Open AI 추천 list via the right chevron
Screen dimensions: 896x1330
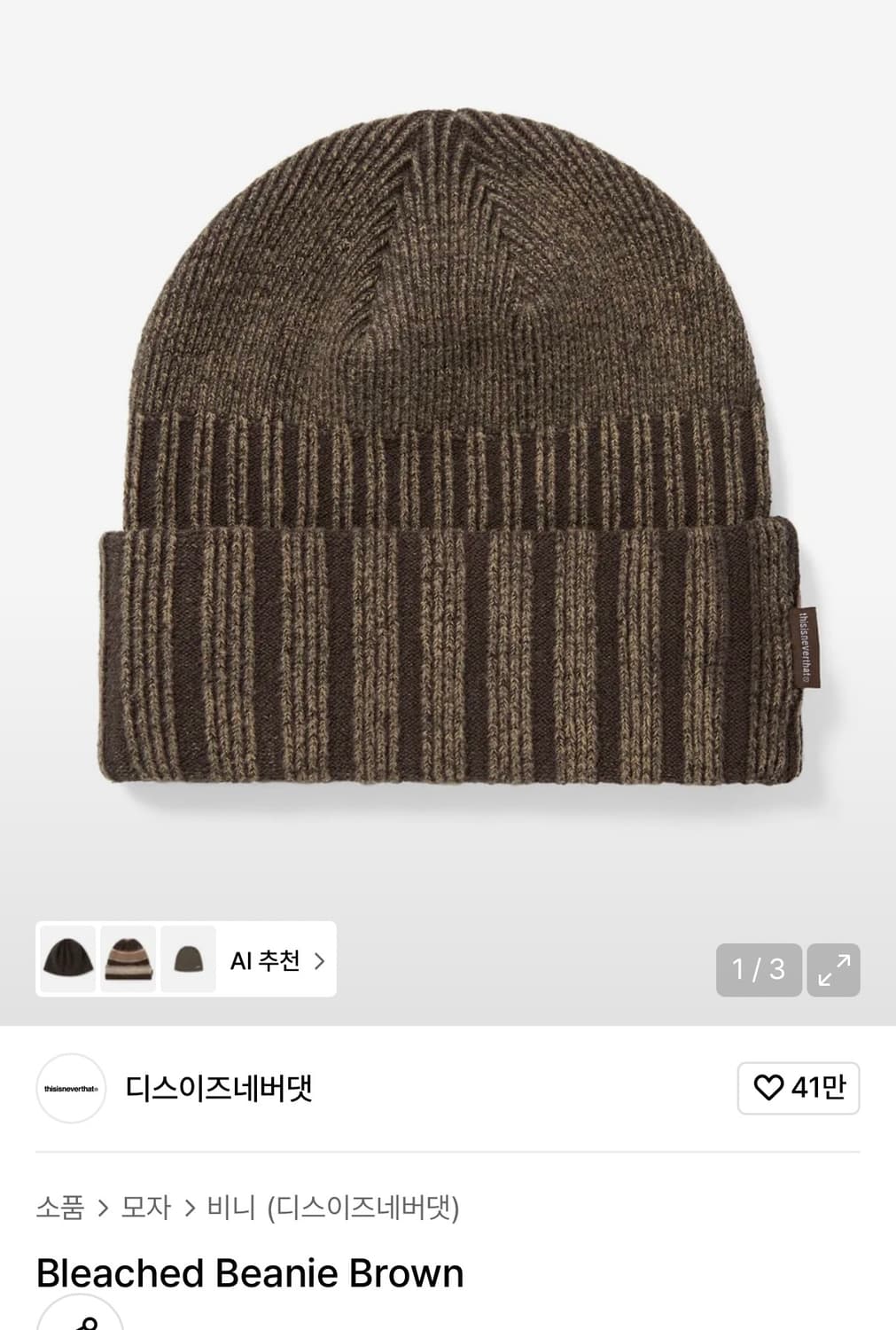tap(319, 959)
